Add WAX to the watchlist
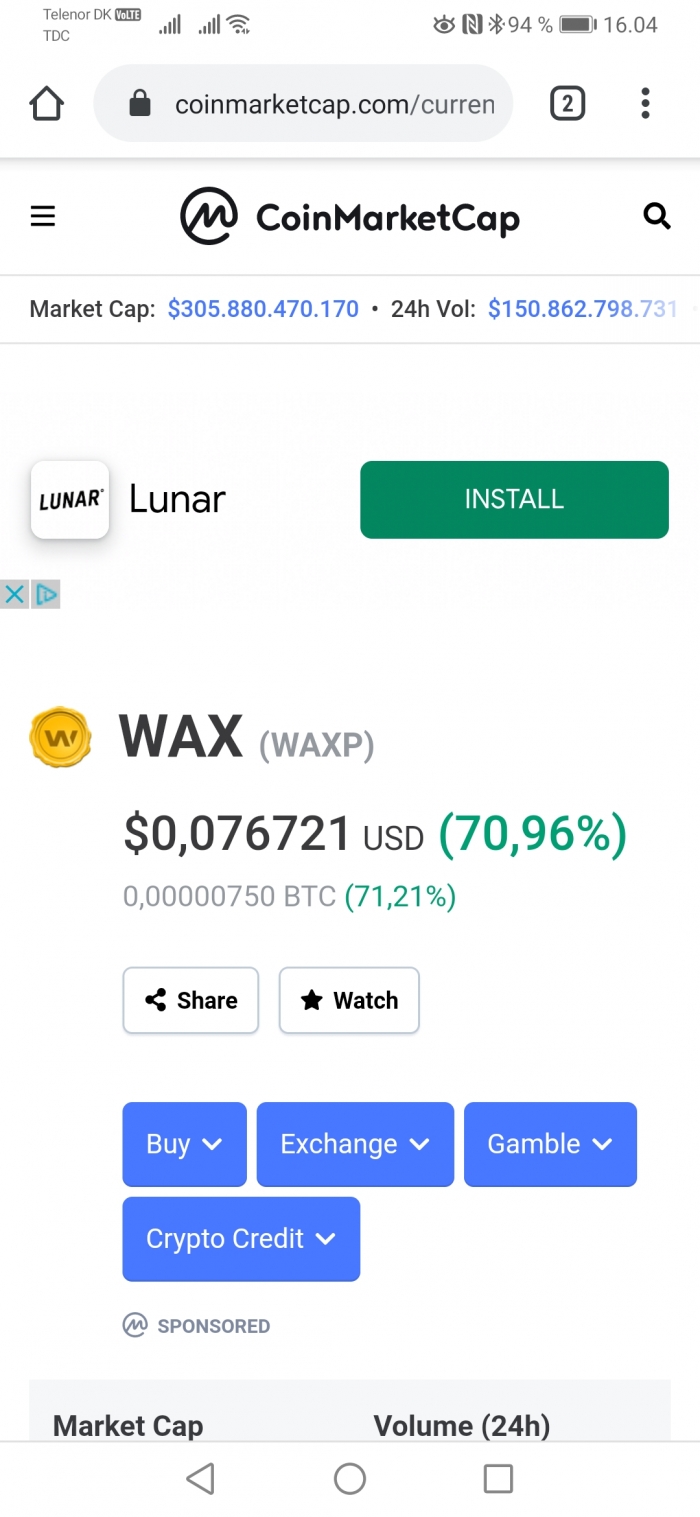This screenshot has height=1517, width=700. point(349,1000)
